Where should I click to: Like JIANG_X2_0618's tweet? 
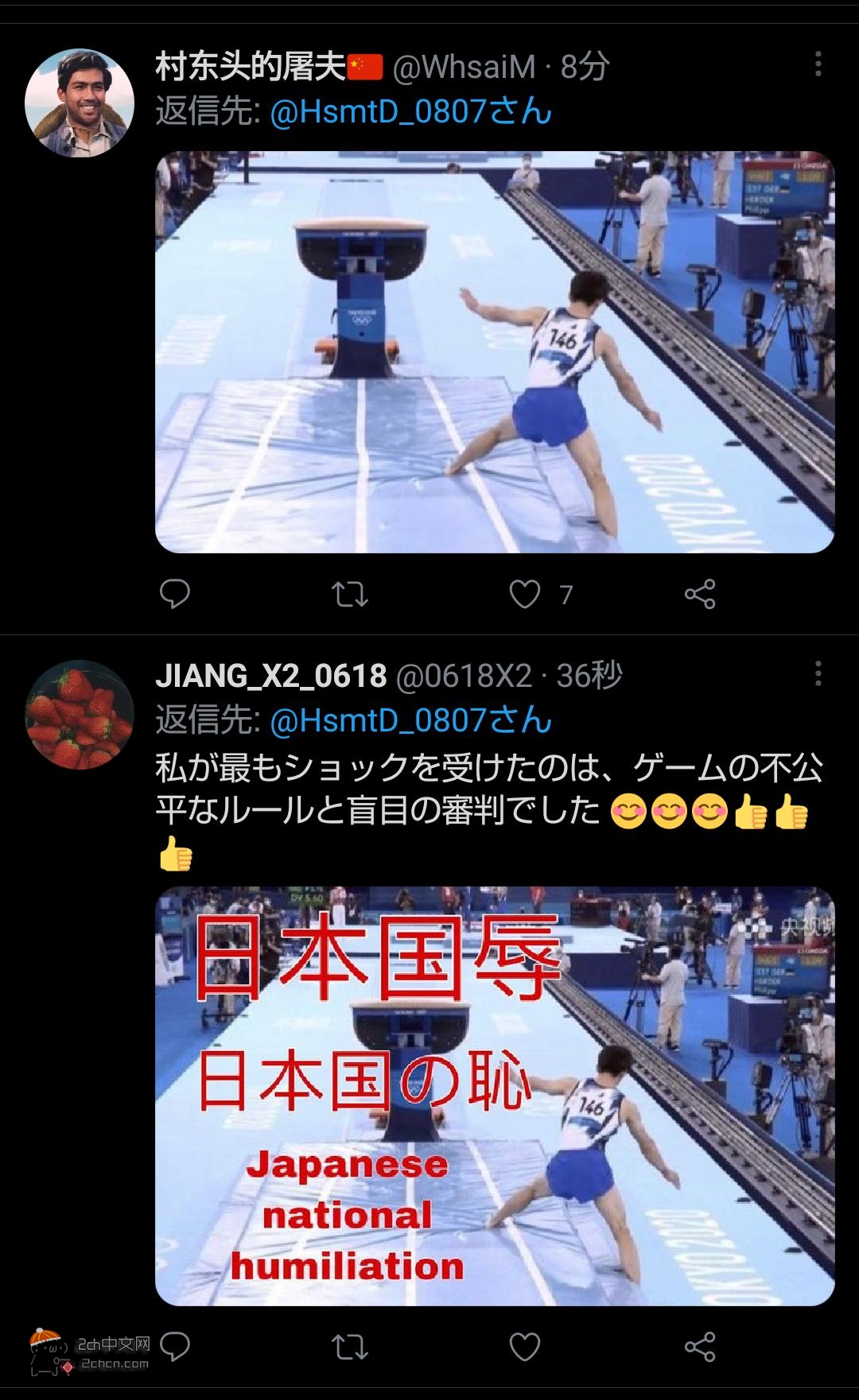(525, 1347)
